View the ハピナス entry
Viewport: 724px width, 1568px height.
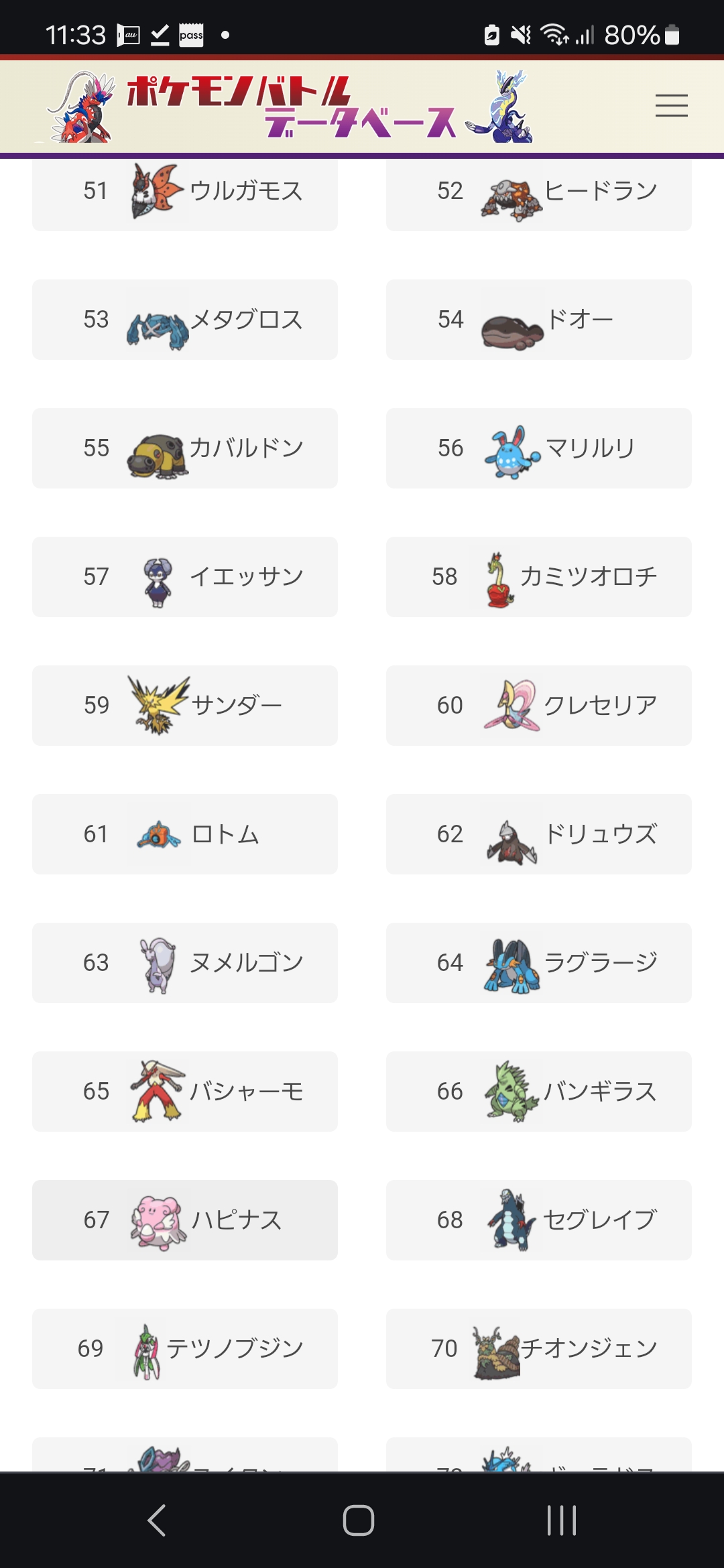click(x=185, y=1220)
